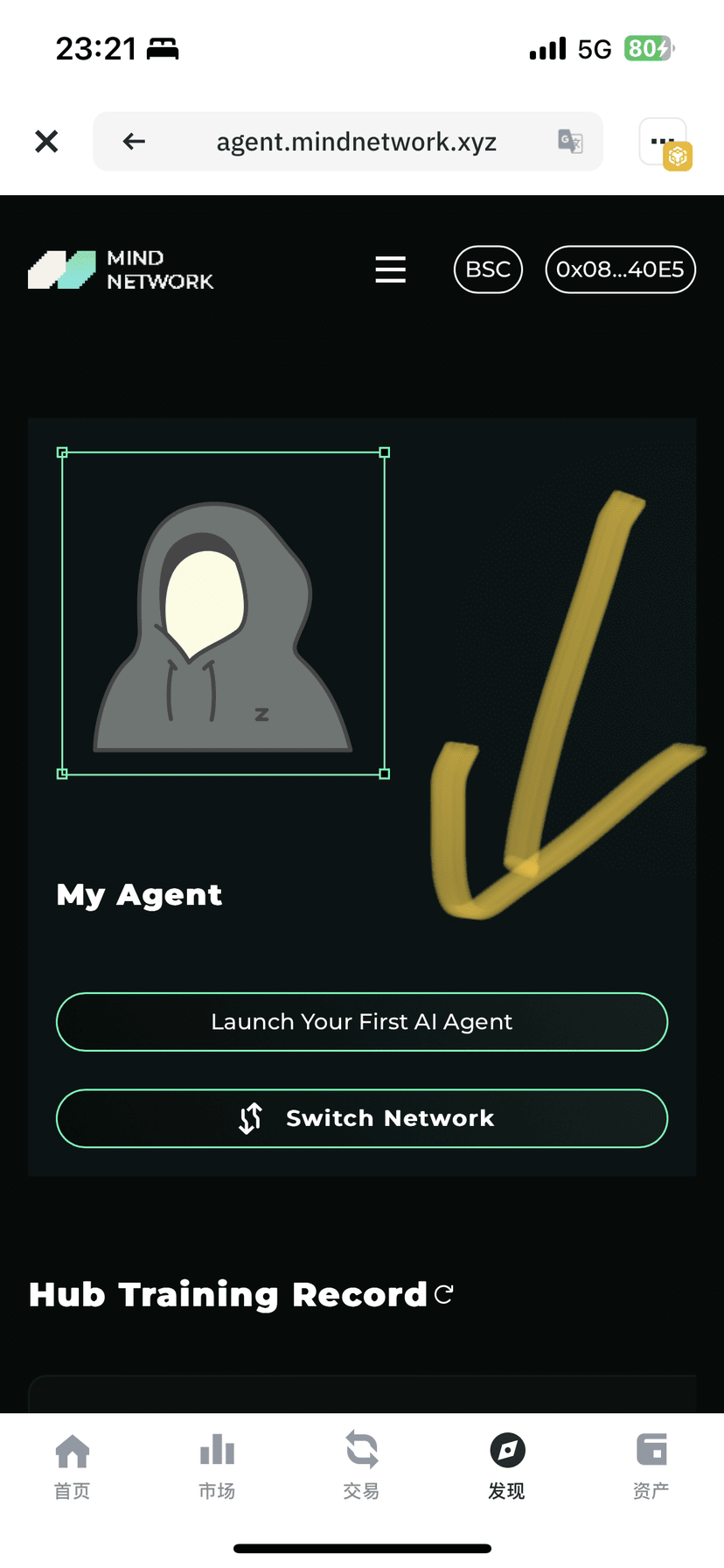Translate this page via translate icon
This screenshot has height=1568, width=724.
(570, 141)
